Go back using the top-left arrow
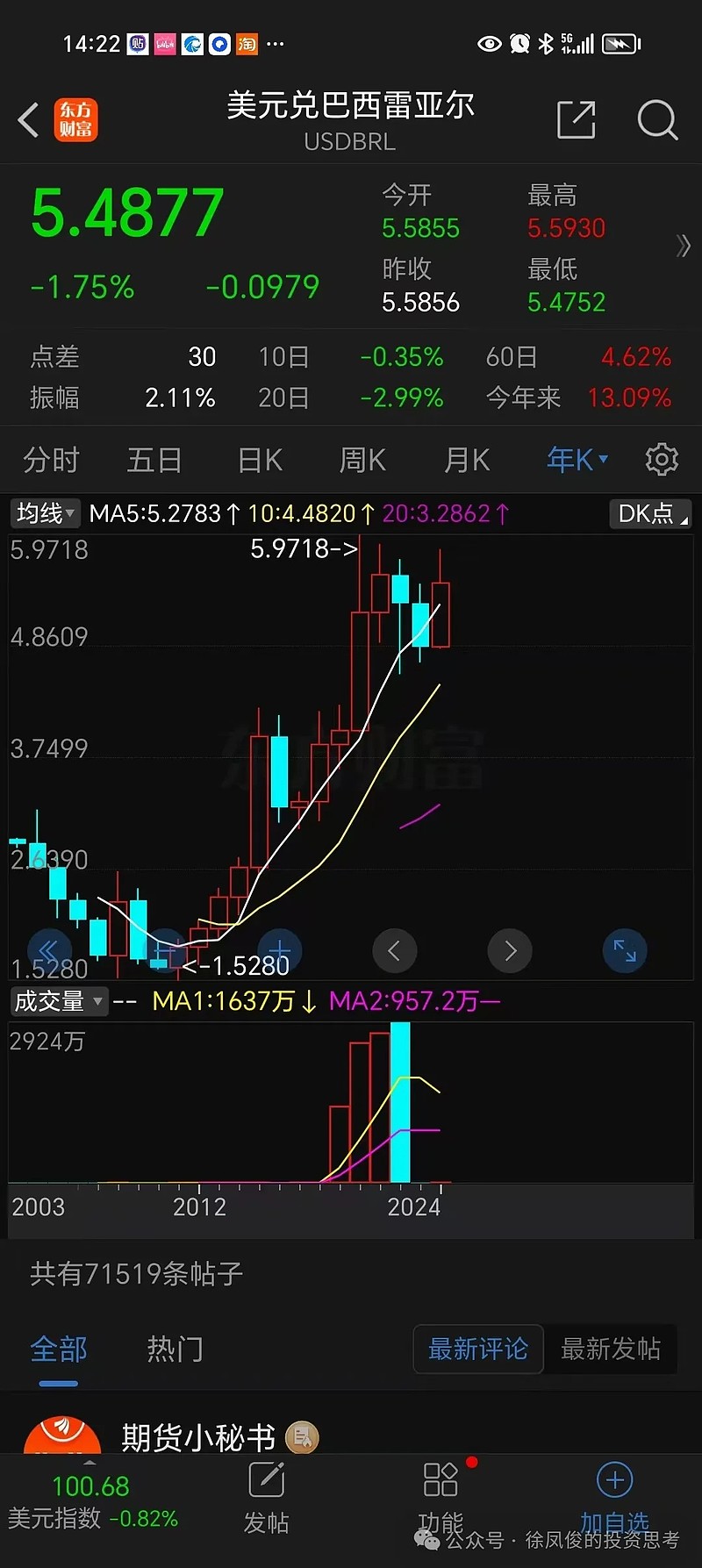Viewport: 702px width, 1568px height. tap(29, 120)
